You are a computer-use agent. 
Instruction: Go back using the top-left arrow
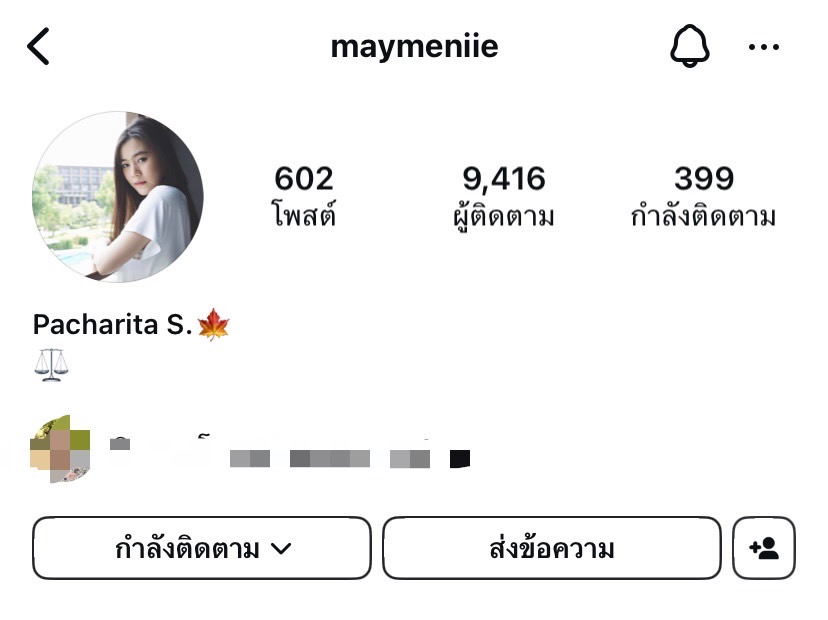pos(38,46)
